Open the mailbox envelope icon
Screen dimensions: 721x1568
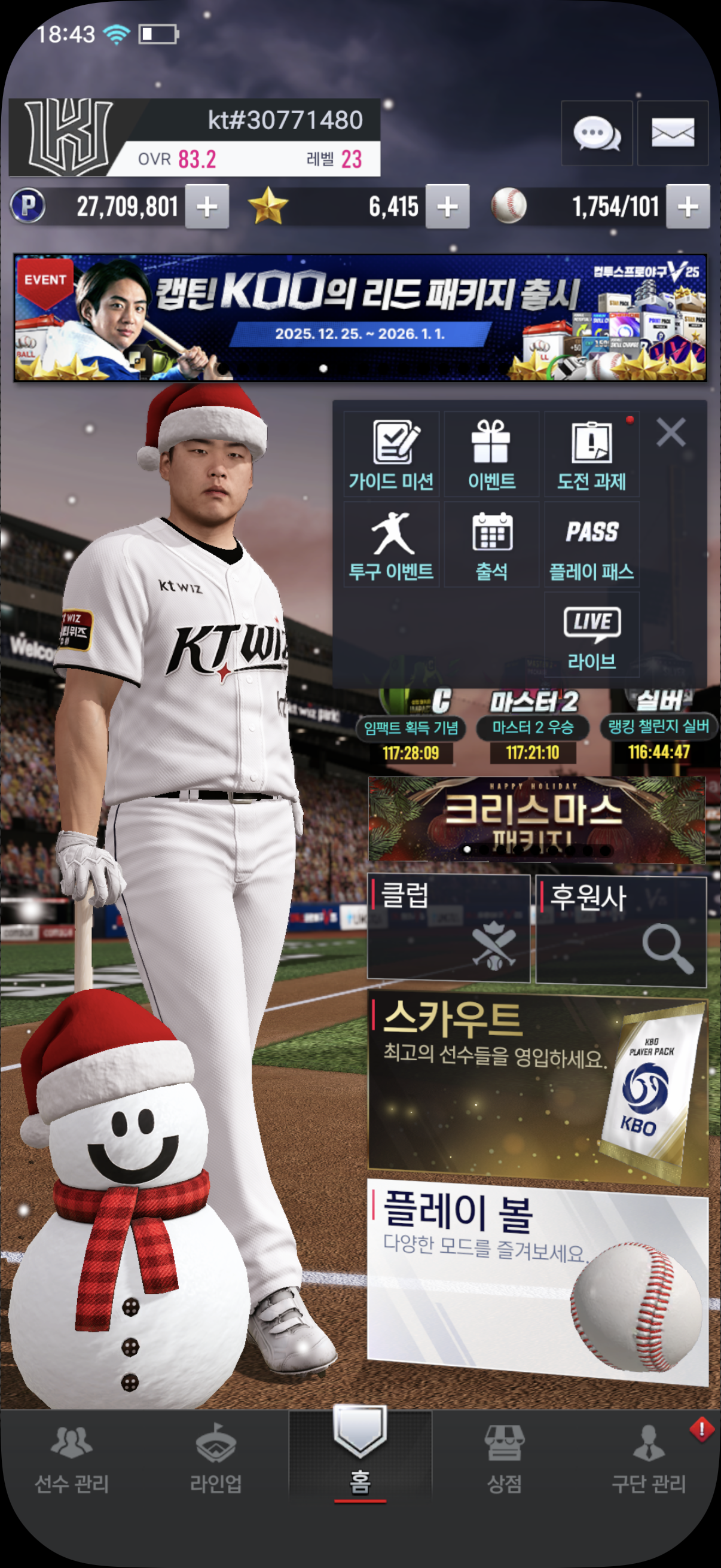[673, 133]
